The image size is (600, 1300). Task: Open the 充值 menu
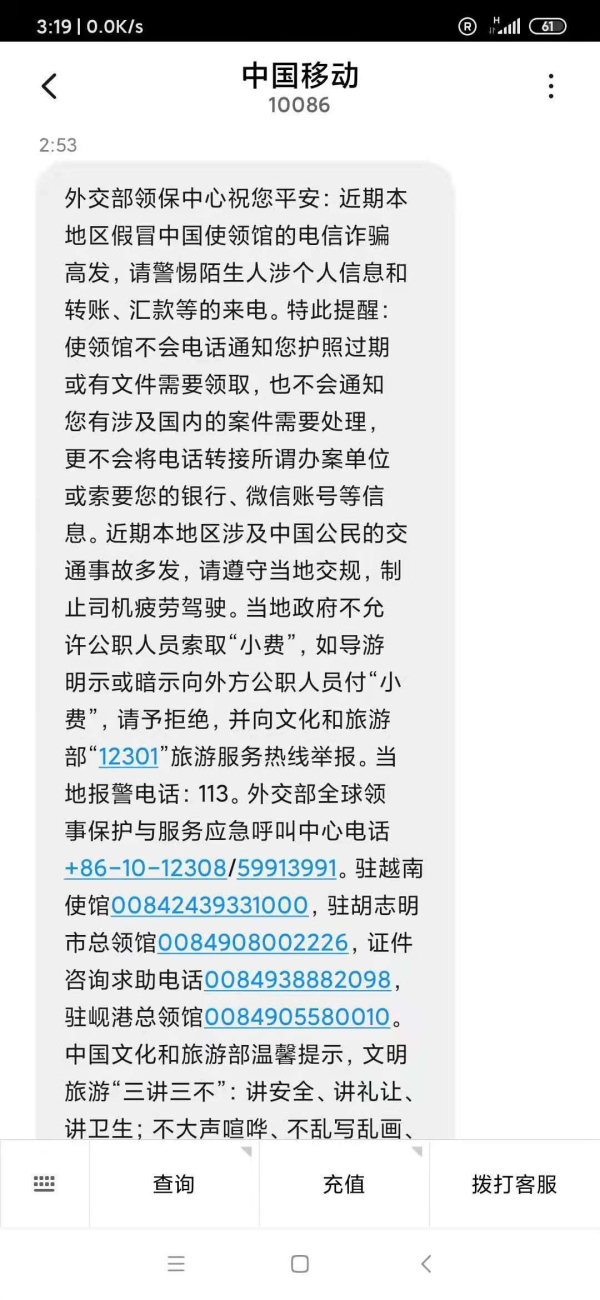344,1184
